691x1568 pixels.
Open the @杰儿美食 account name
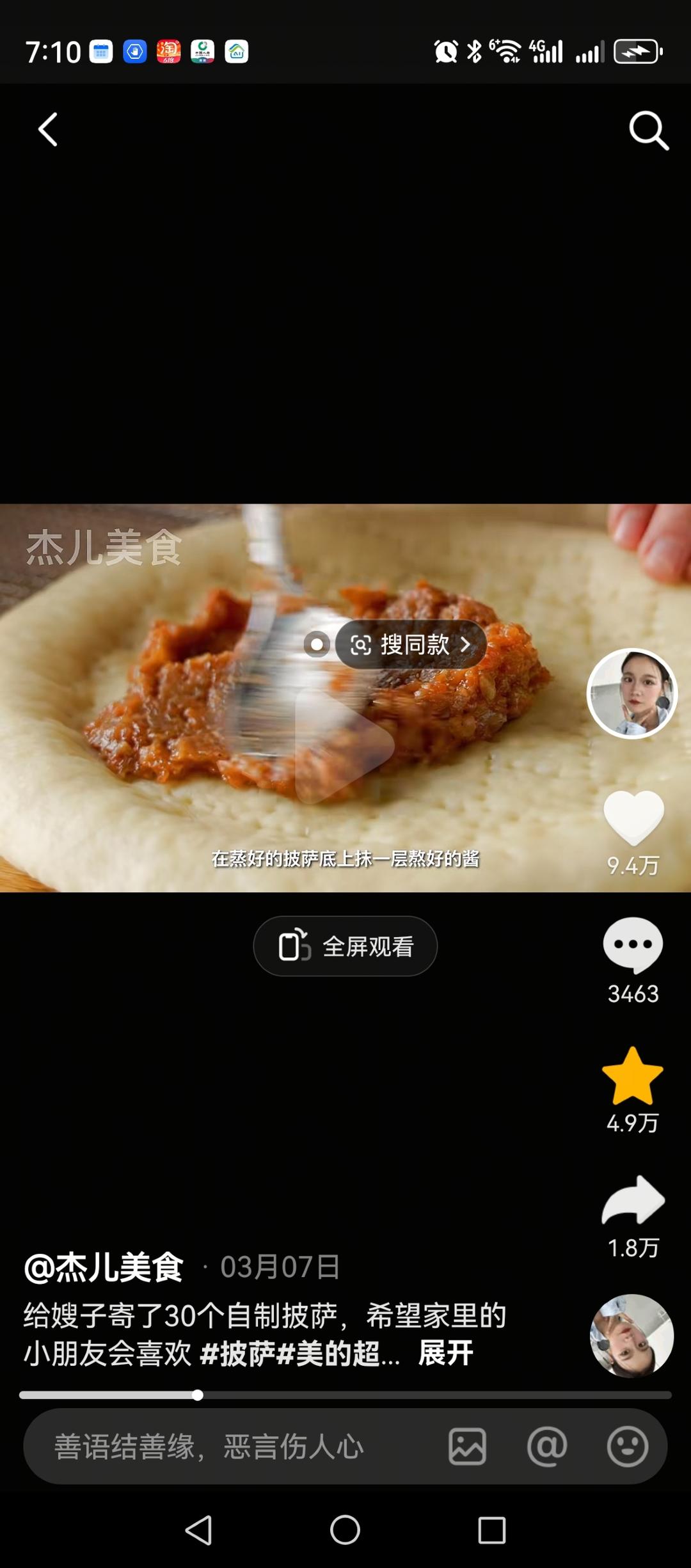(104, 1267)
